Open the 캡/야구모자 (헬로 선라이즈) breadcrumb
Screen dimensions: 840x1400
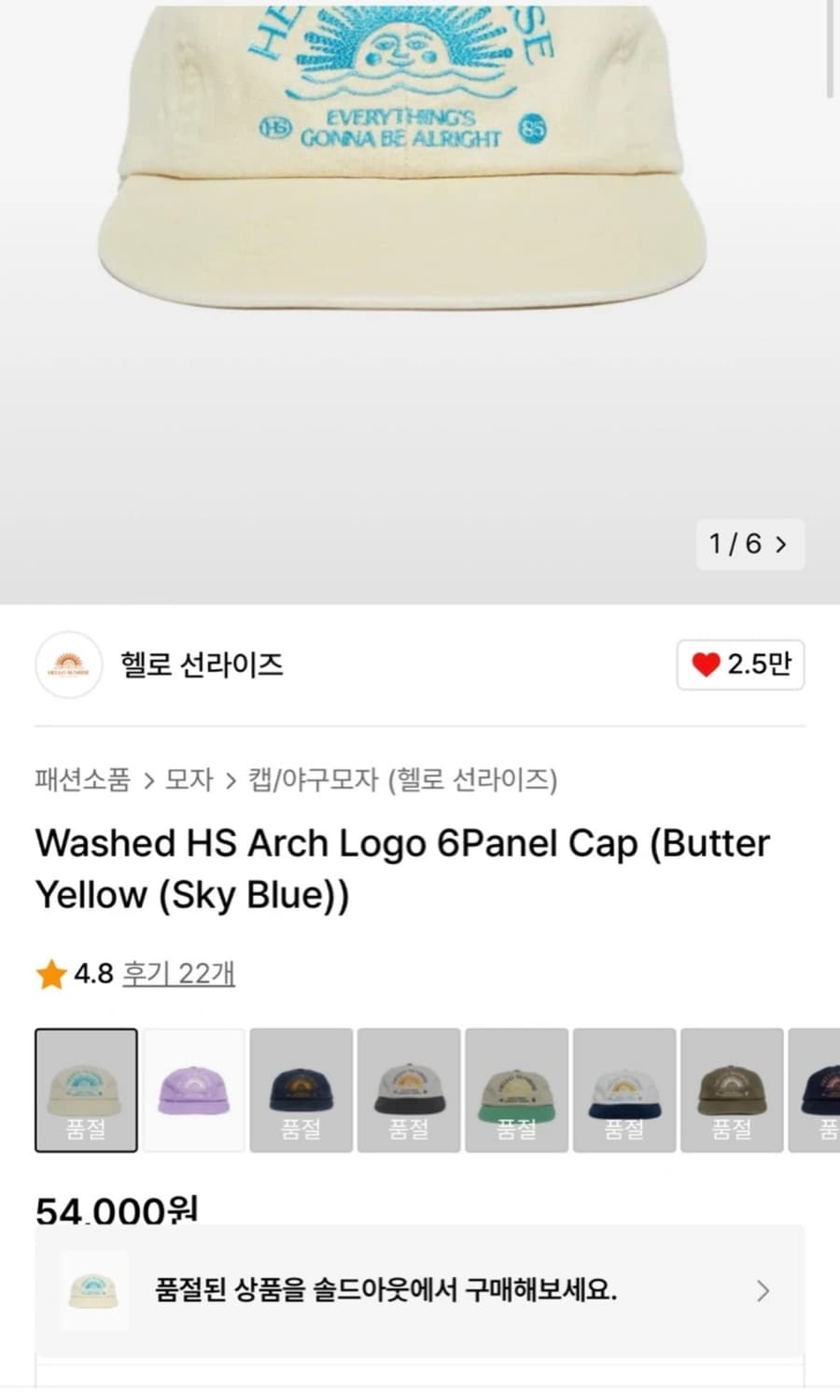pyautogui.click(x=402, y=779)
